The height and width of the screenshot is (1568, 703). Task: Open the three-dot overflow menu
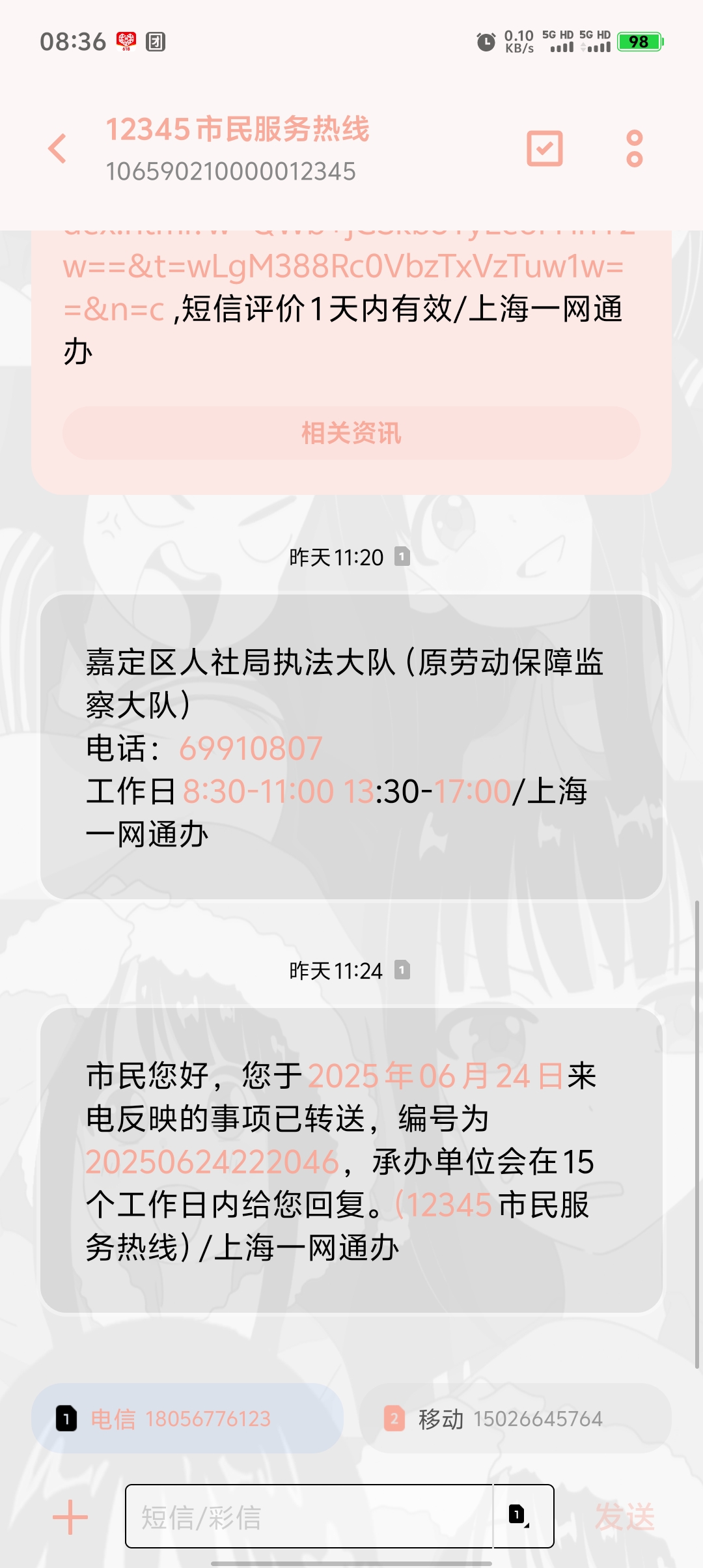point(634,148)
